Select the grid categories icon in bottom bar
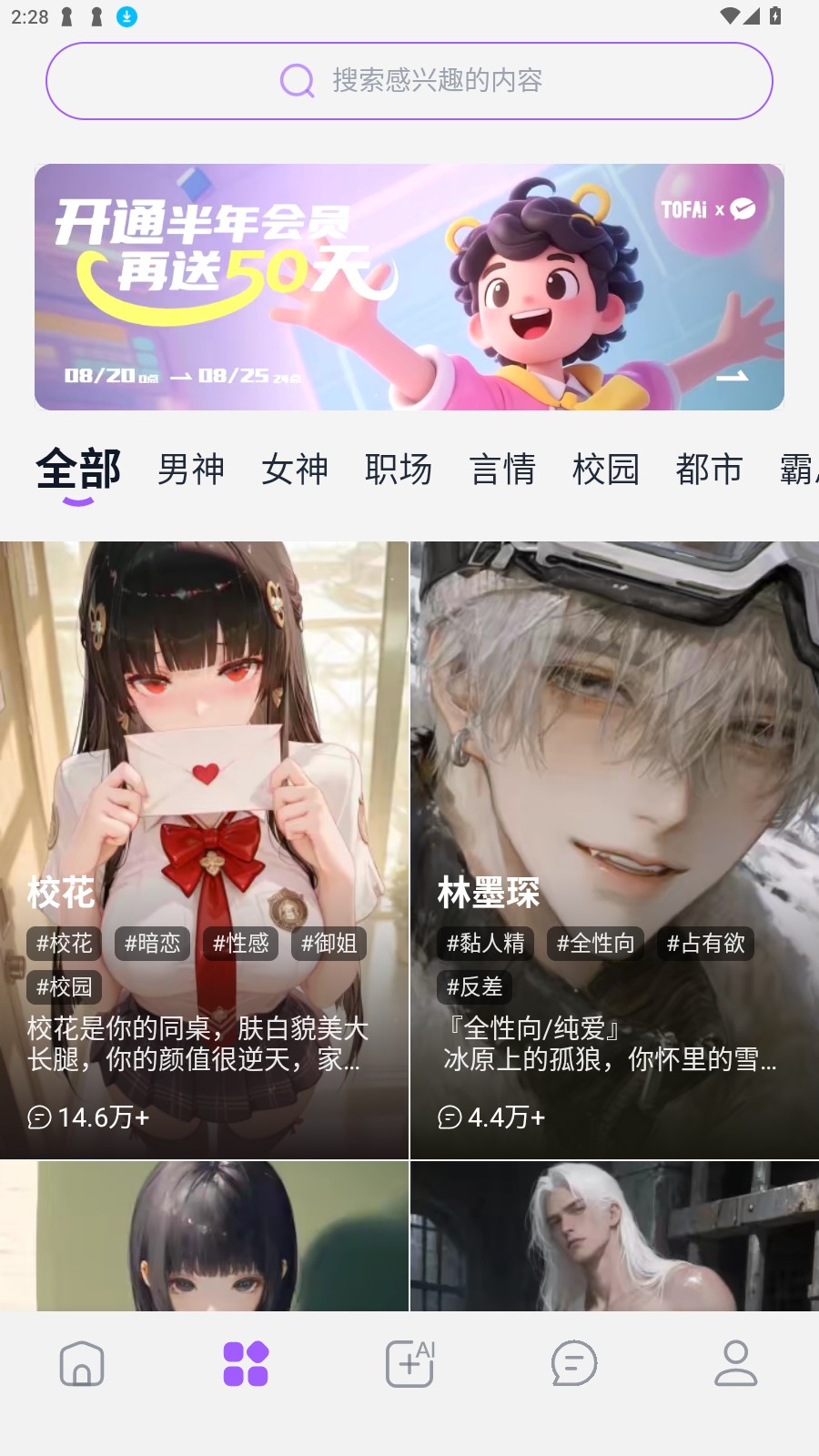This screenshot has height=1456, width=819. coord(246,1362)
